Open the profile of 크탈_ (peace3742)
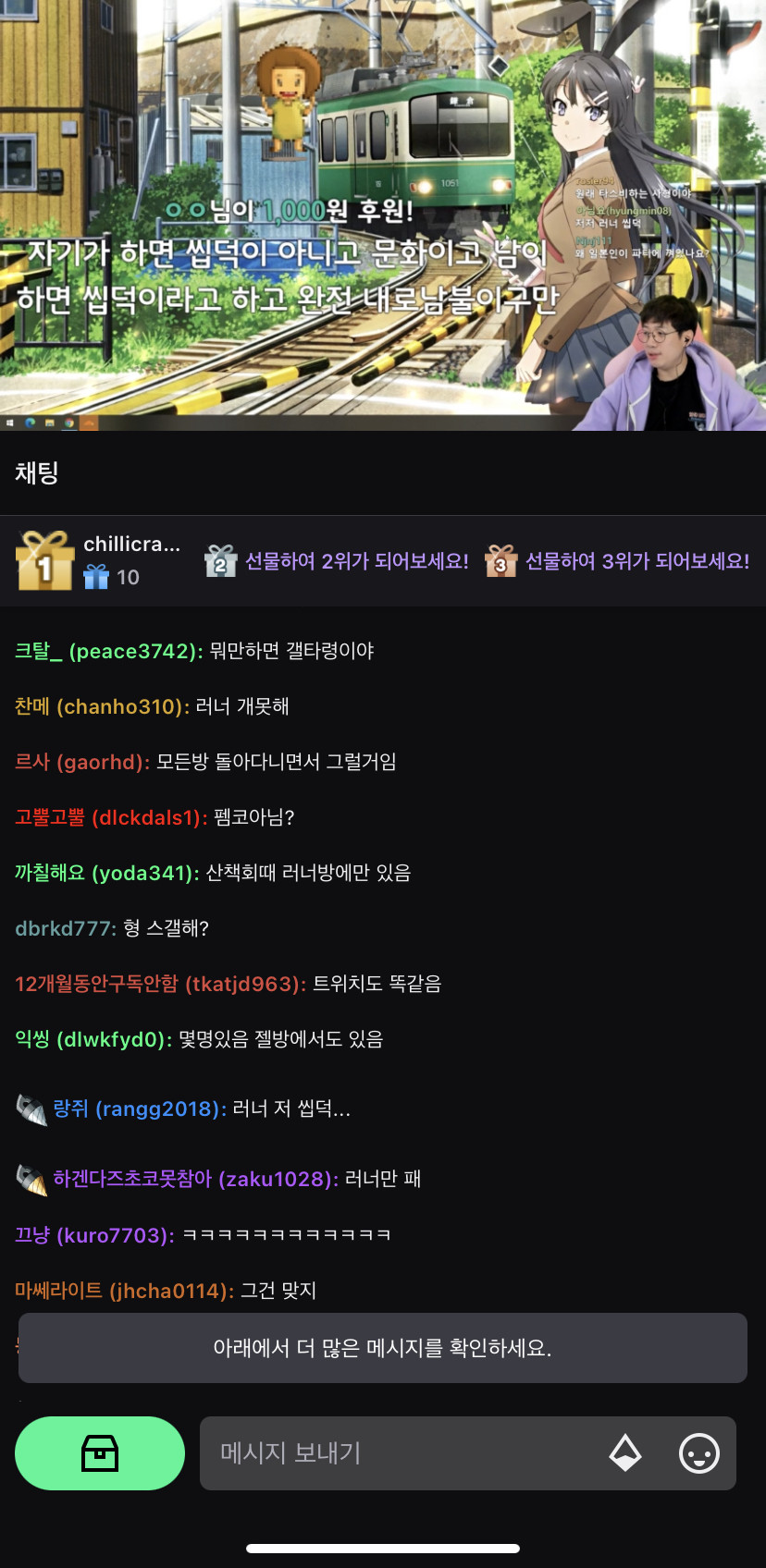The width and height of the screenshot is (766, 1568). [108, 651]
